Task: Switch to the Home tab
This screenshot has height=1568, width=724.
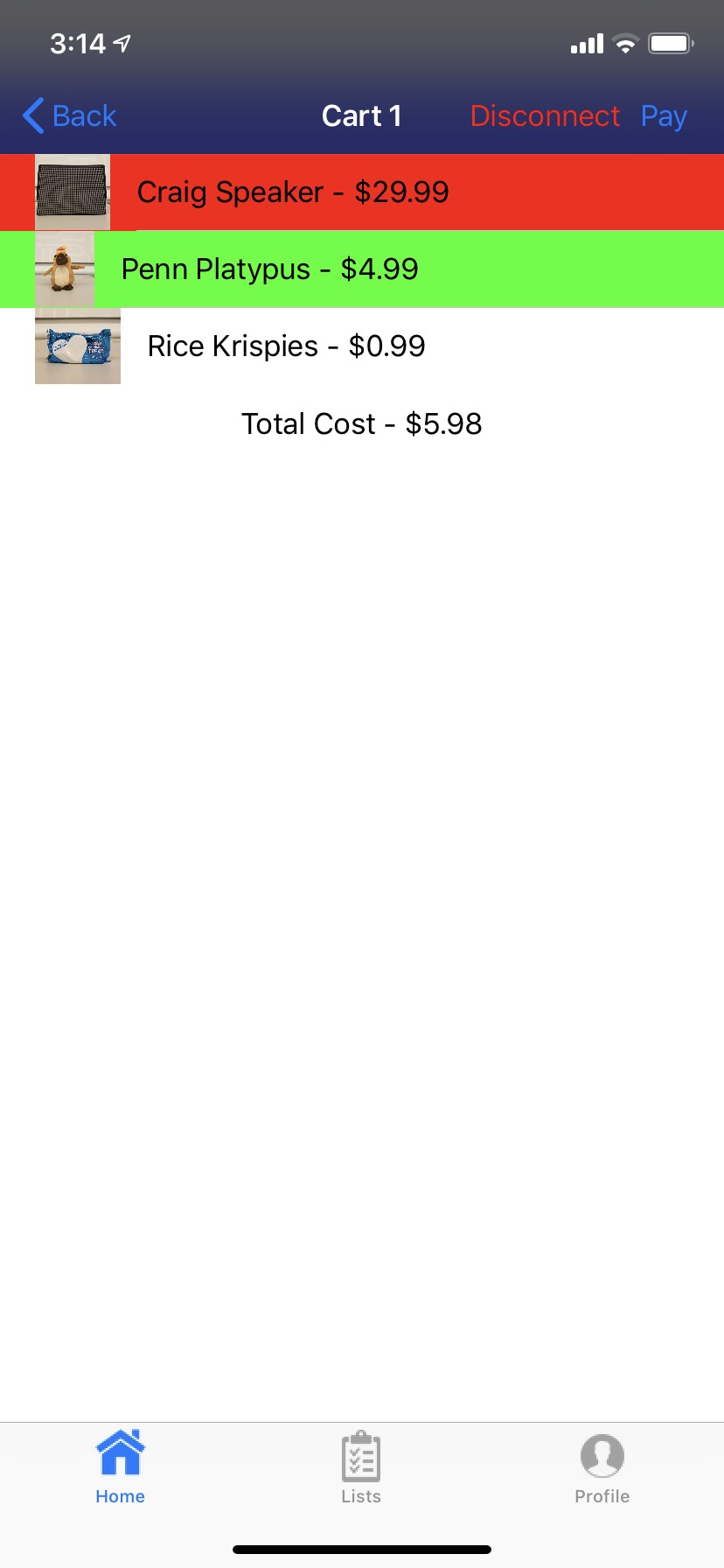Action: [120, 1466]
